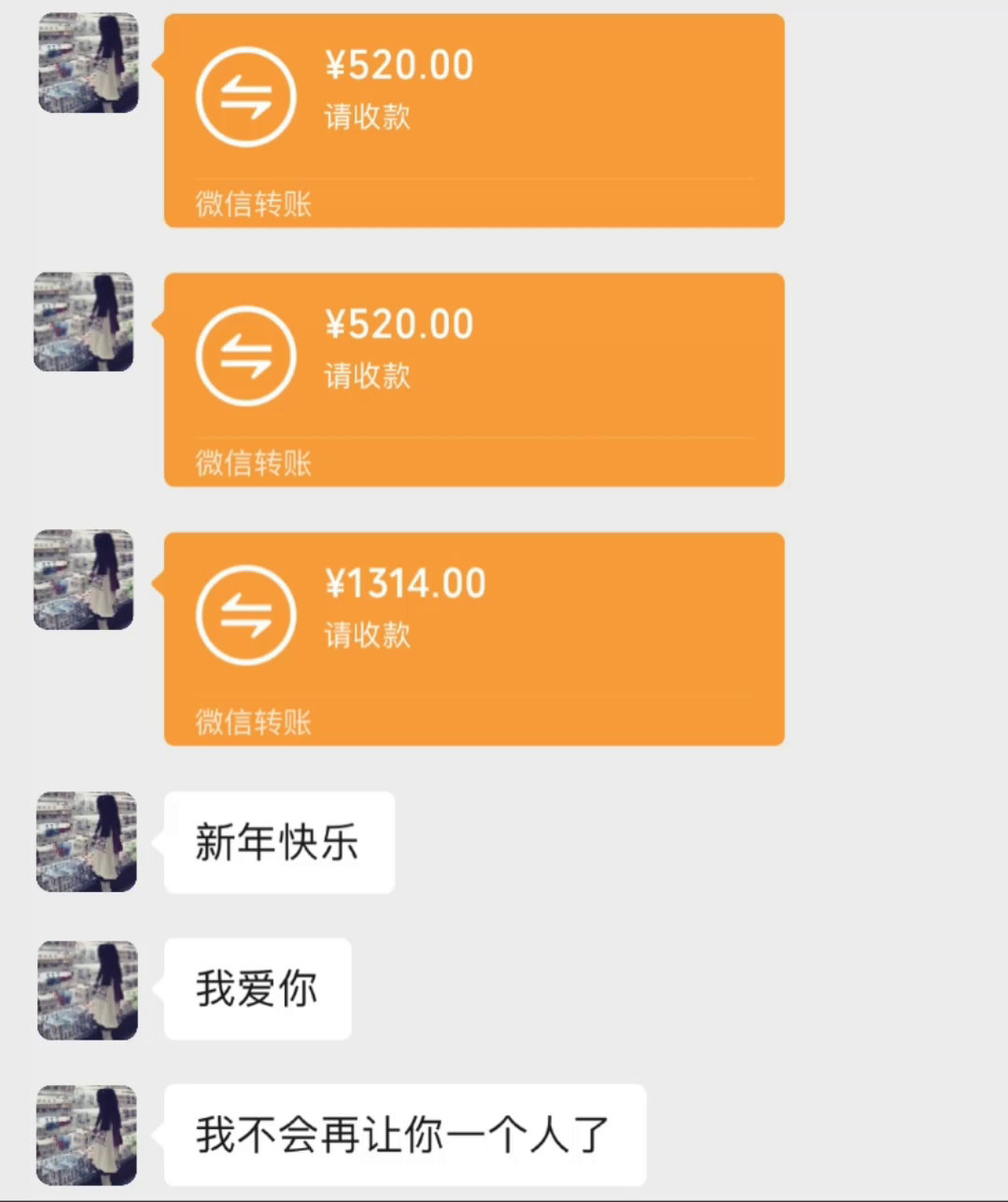Open sender's avatar beside ¥1314.00 transfer

coord(84,580)
